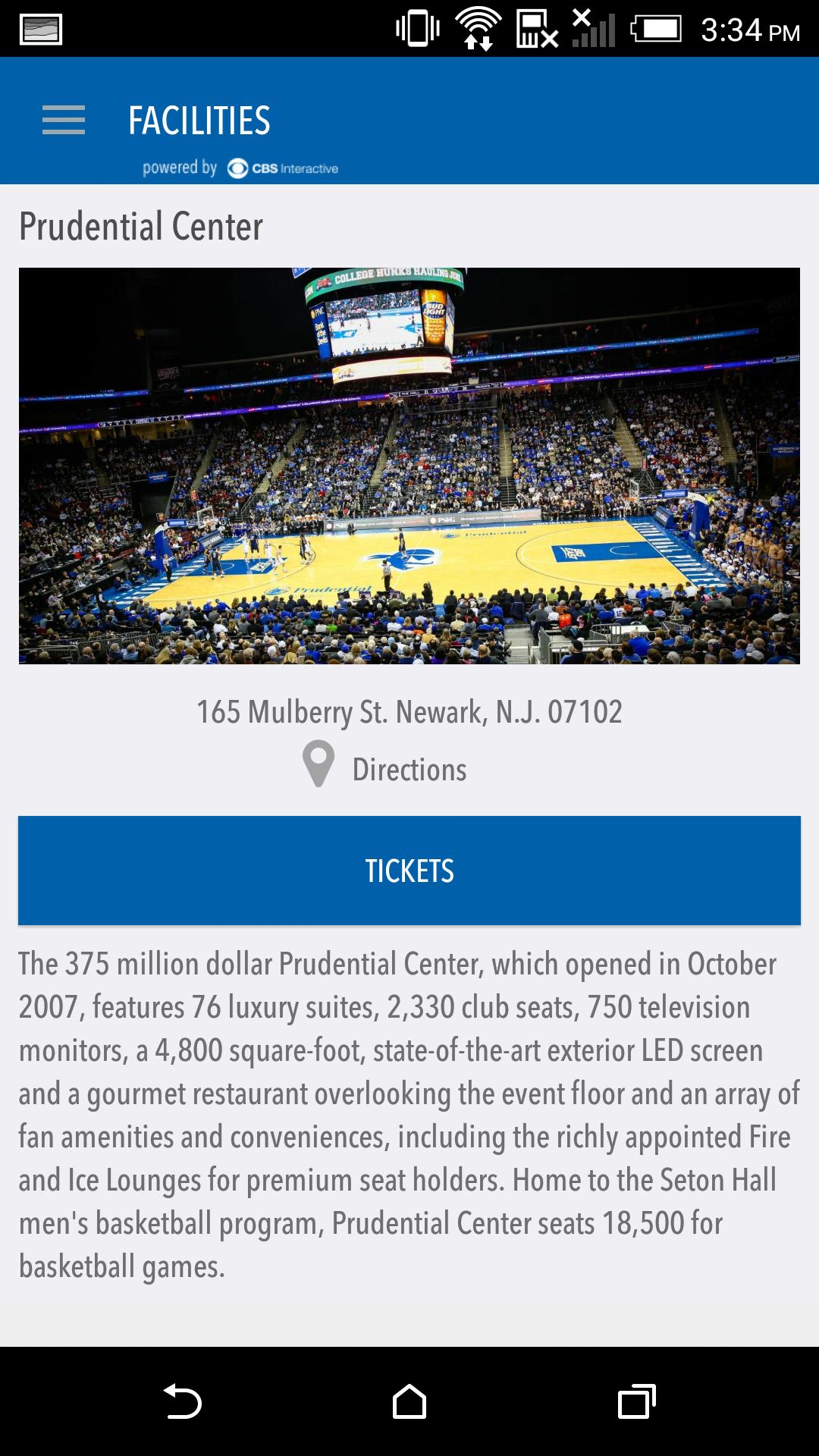Get directions to Prudential Center
Viewport: 819px width, 1456px height.
(385, 768)
